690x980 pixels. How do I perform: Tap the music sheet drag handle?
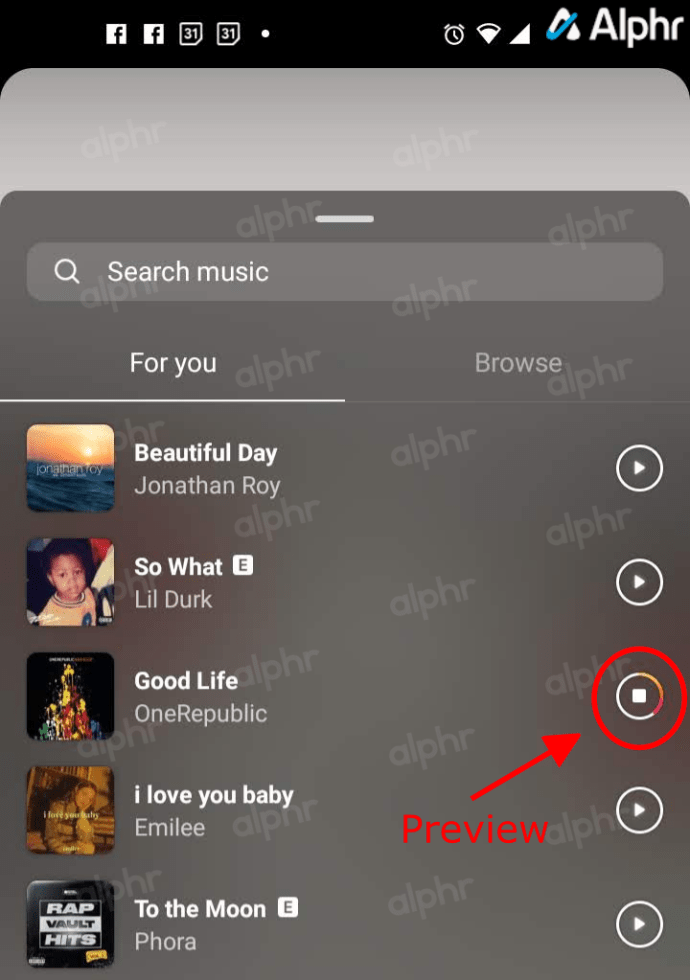(344, 218)
